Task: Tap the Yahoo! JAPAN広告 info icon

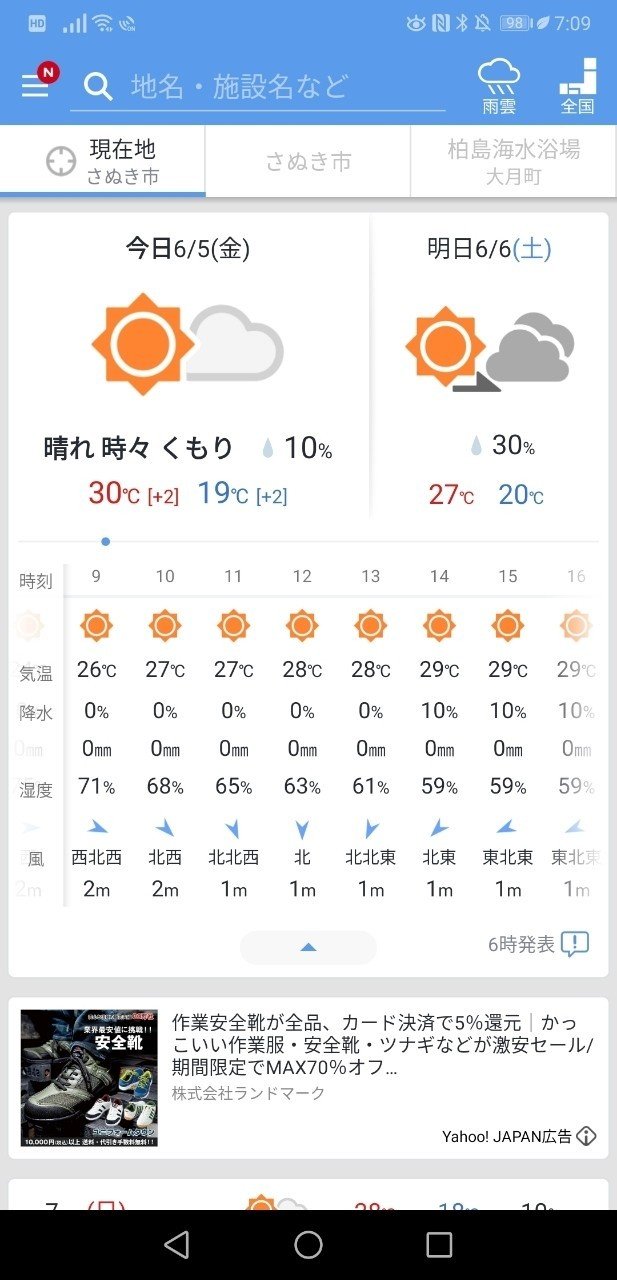Action: [586, 1136]
